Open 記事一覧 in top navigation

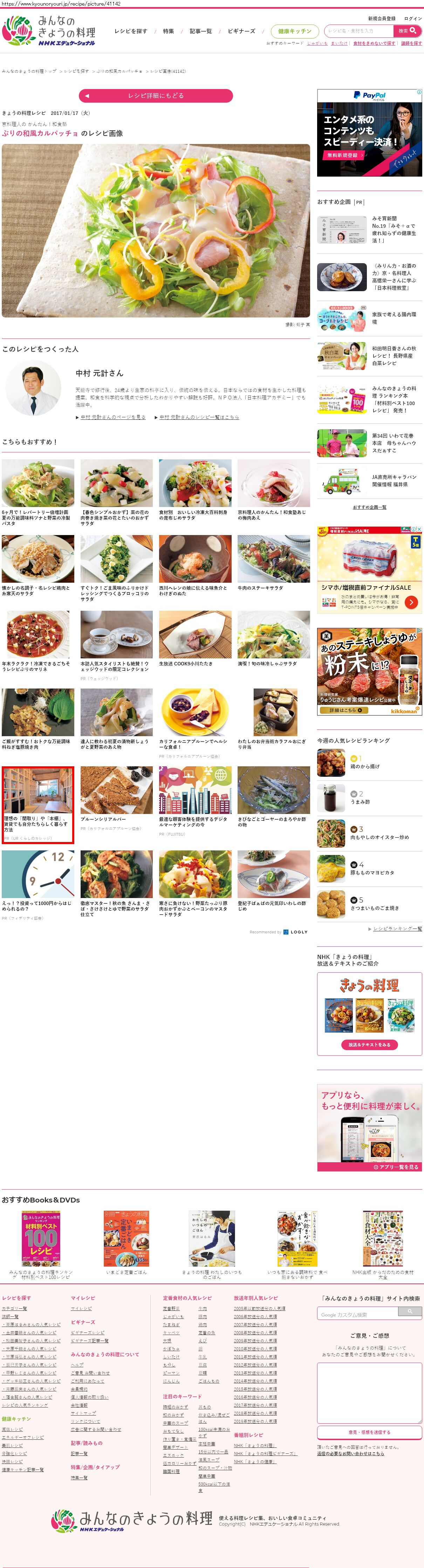(201, 31)
